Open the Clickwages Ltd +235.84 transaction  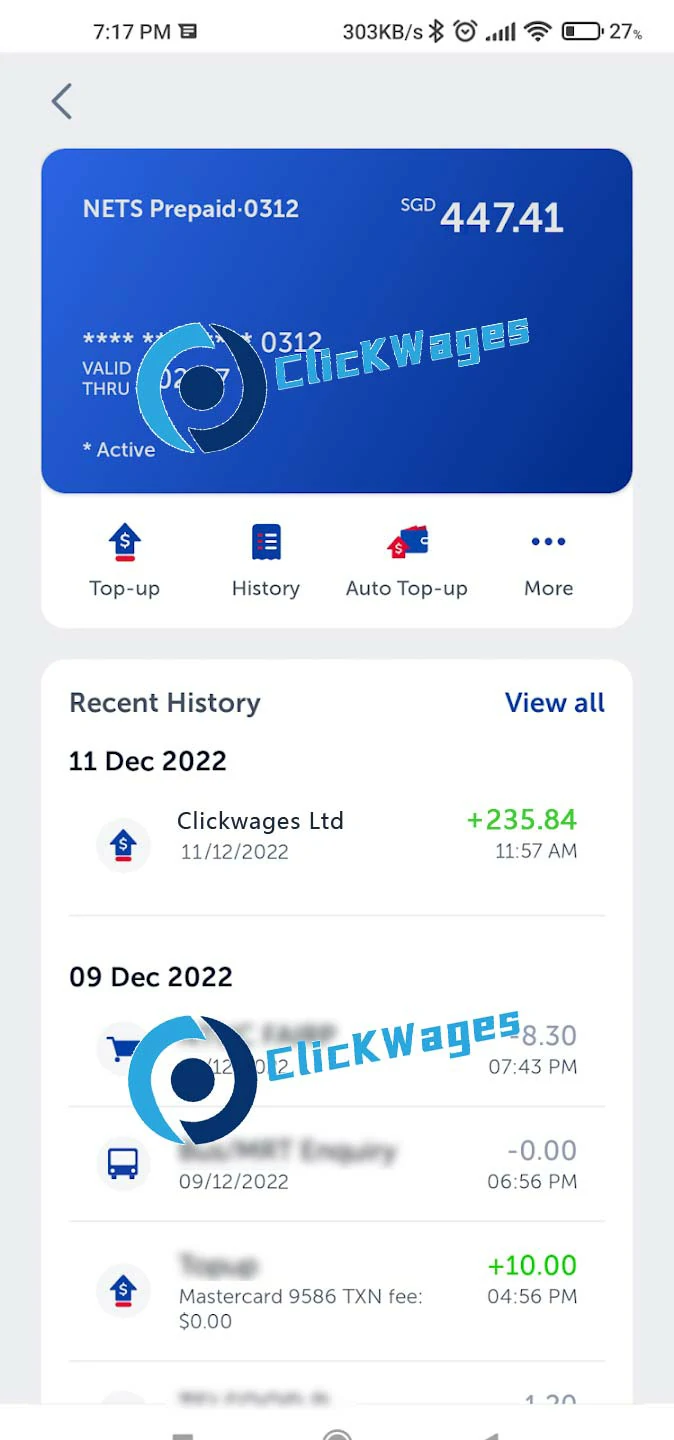pyautogui.click(x=336, y=836)
